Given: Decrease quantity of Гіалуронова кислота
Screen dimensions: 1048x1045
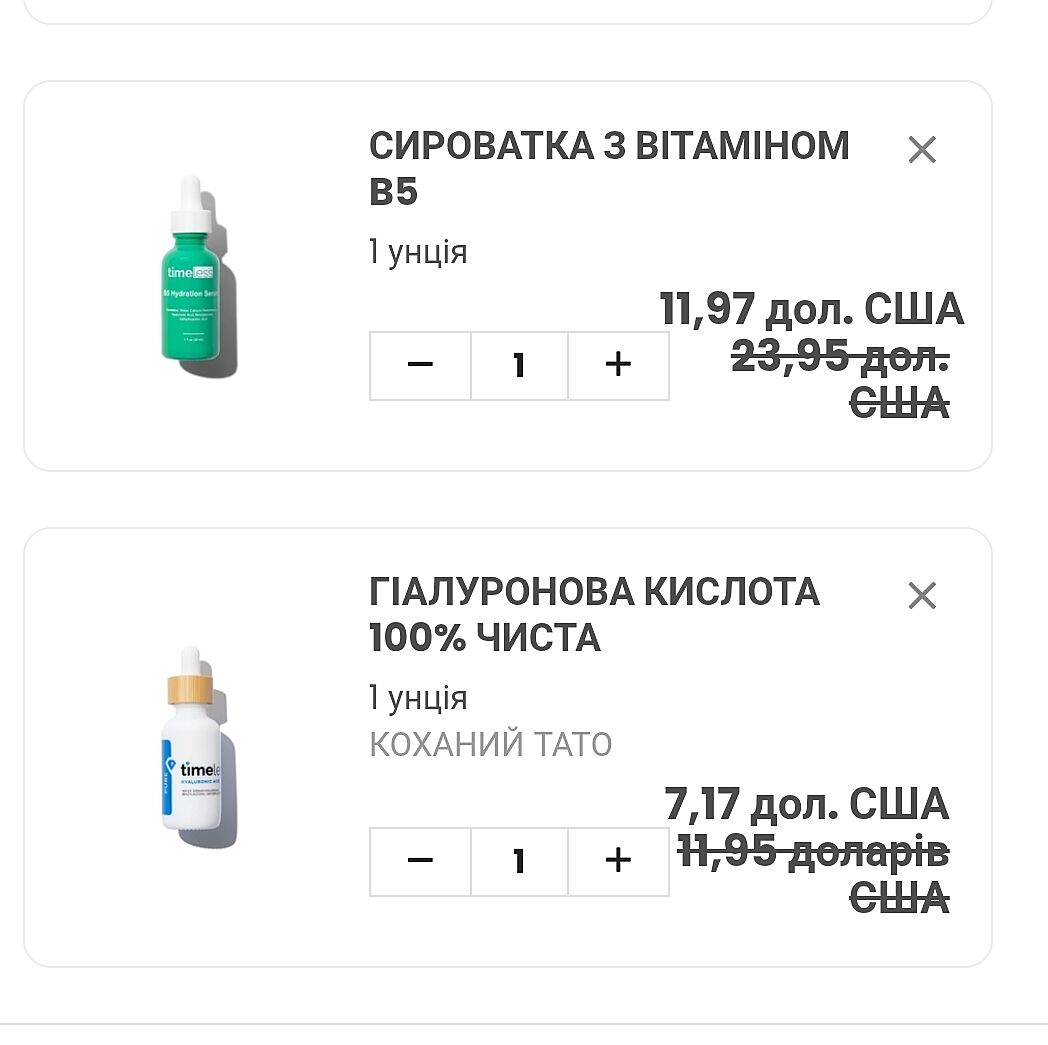Looking at the screenshot, I should [x=421, y=861].
